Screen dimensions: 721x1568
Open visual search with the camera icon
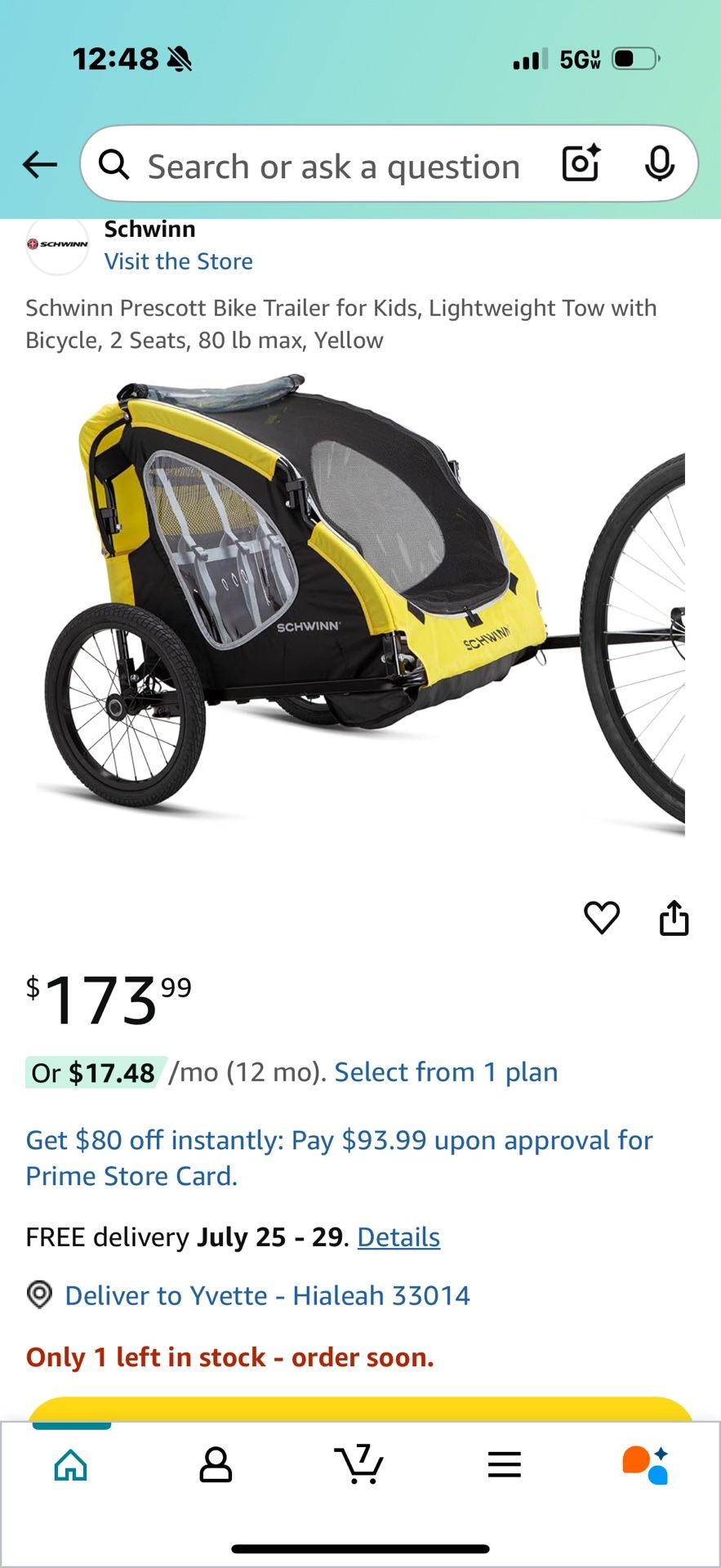click(x=580, y=164)
